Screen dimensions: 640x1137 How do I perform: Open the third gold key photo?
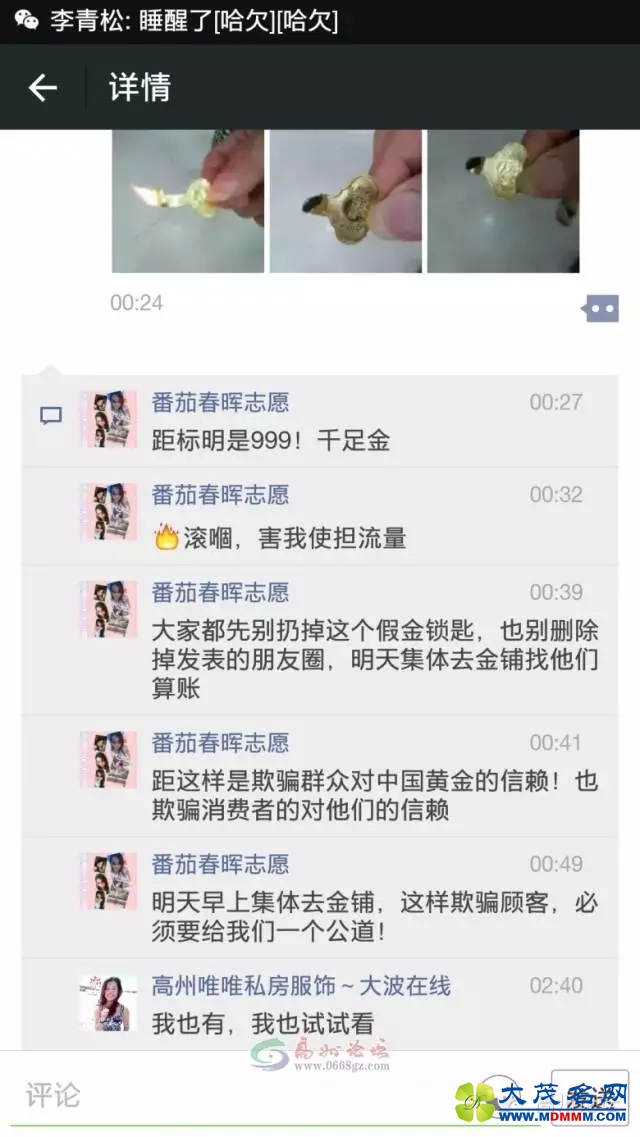click(502, 201)
